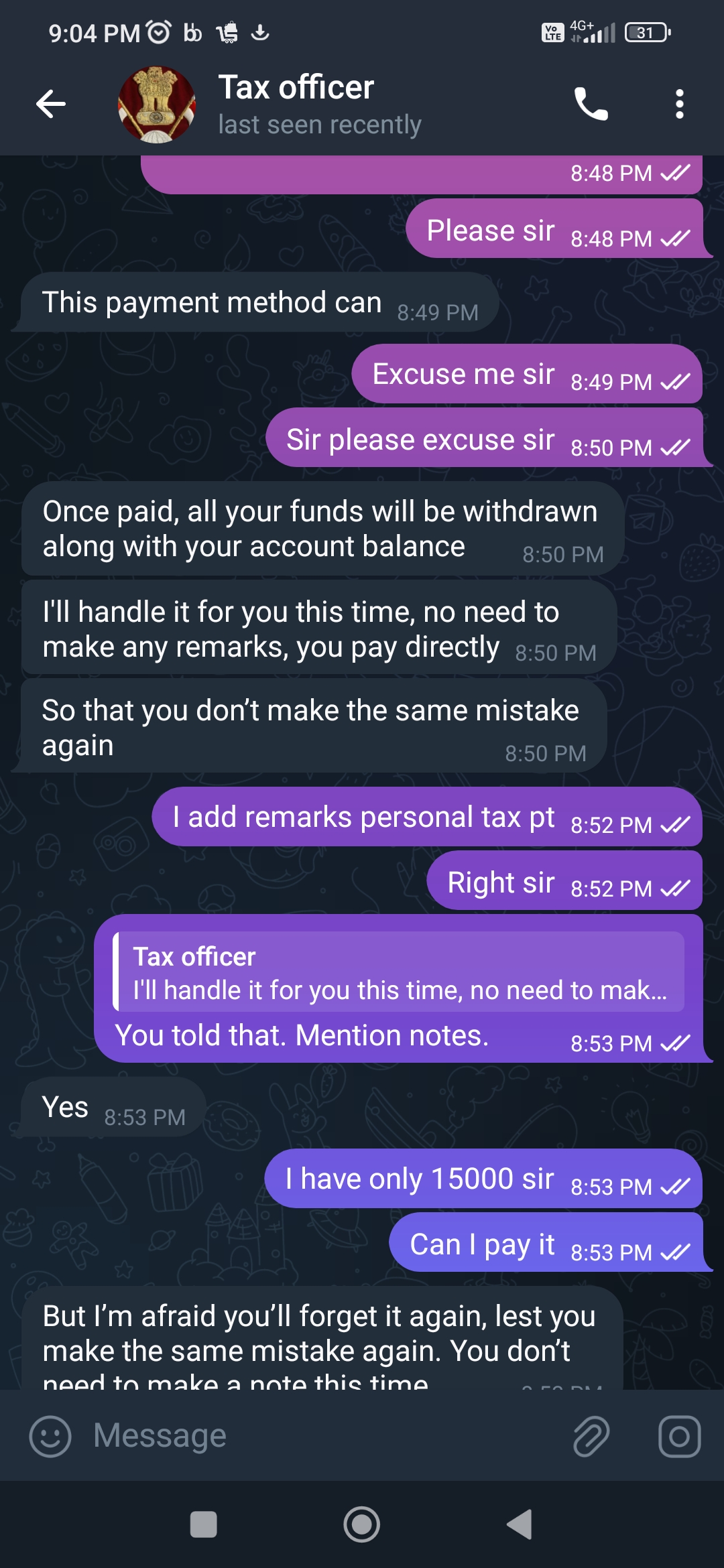Tap the system home button
The height and width of the screenshot is (1568, 724).
[362, 1524]
